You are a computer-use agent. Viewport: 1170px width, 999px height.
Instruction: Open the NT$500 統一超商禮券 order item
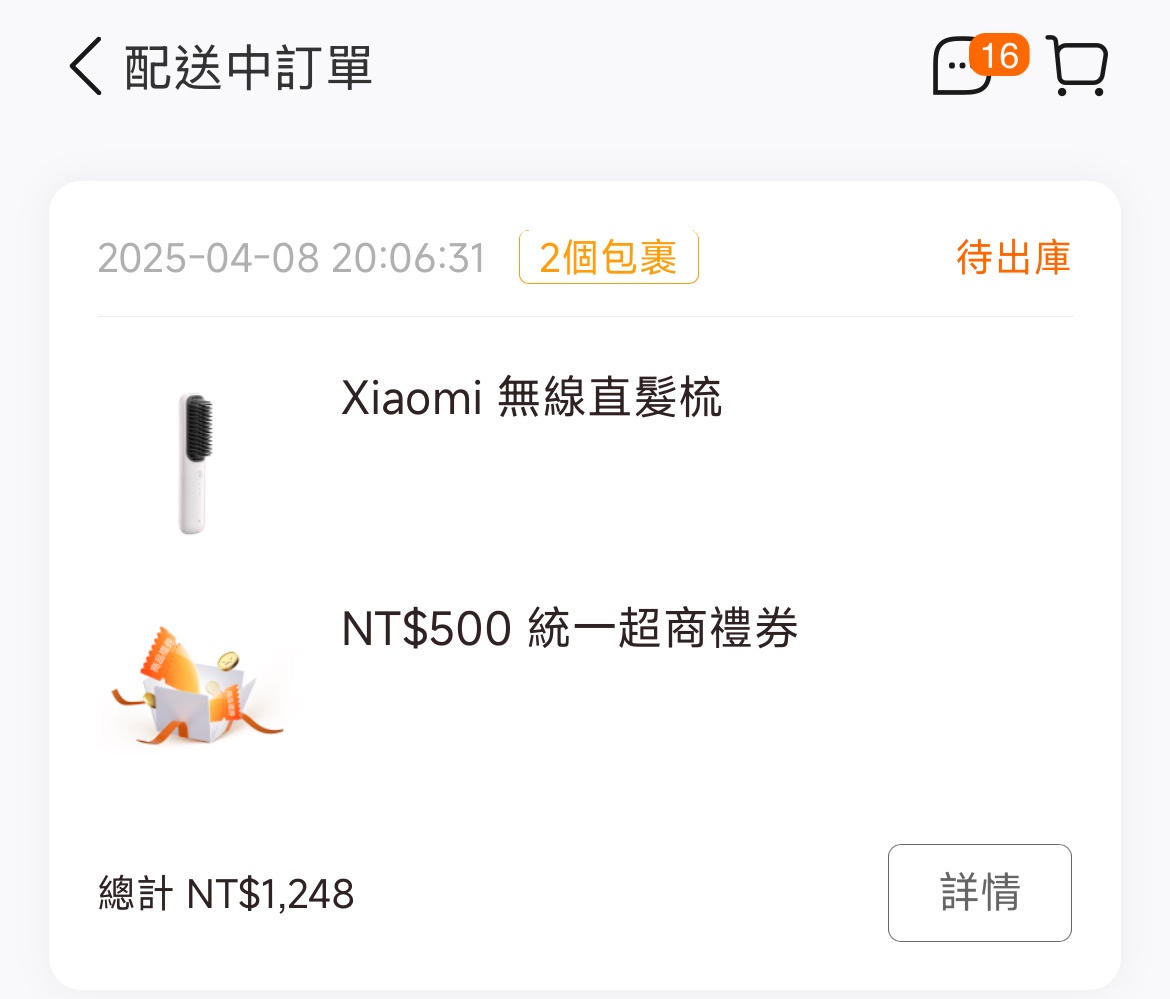coord(569,630)
